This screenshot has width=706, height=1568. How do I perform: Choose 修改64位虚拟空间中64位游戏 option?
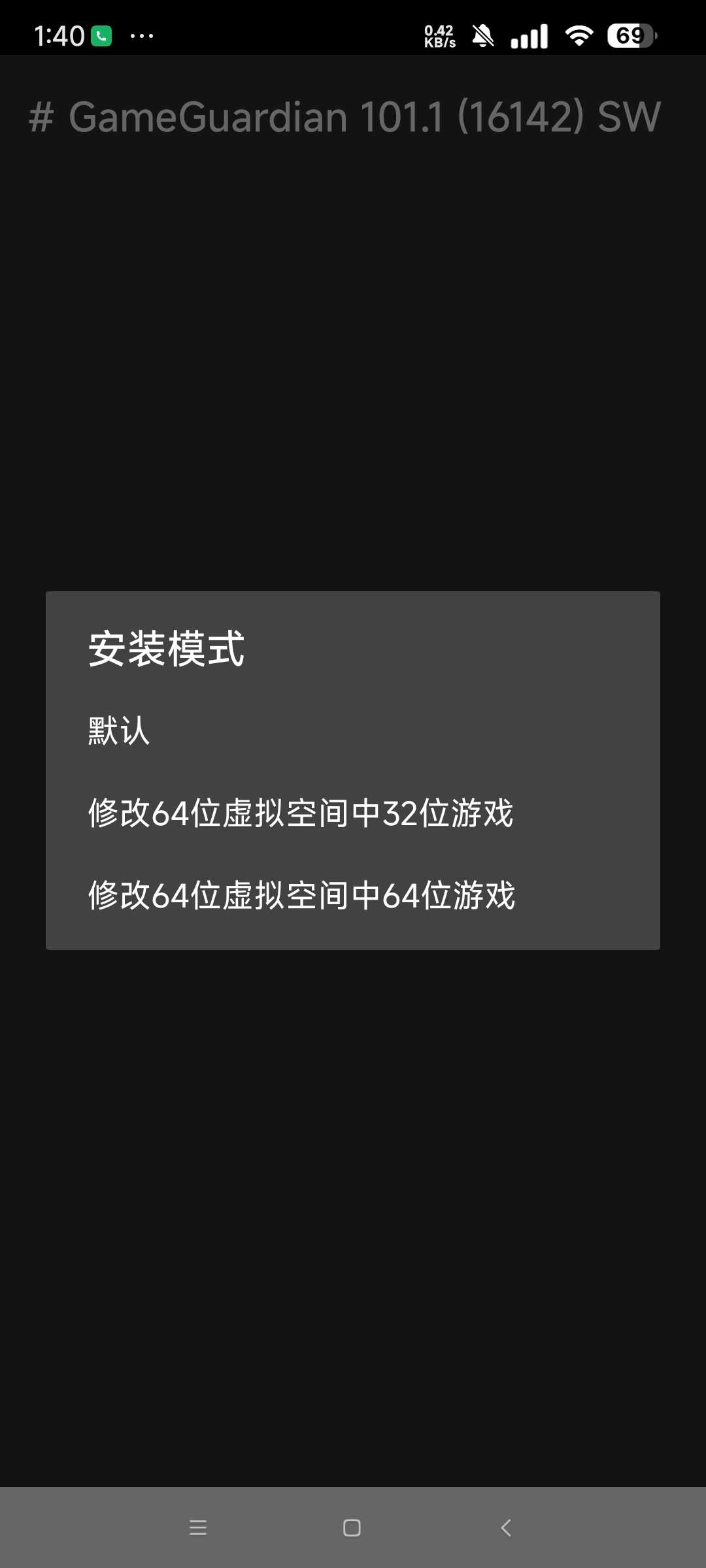pos(353,896)
